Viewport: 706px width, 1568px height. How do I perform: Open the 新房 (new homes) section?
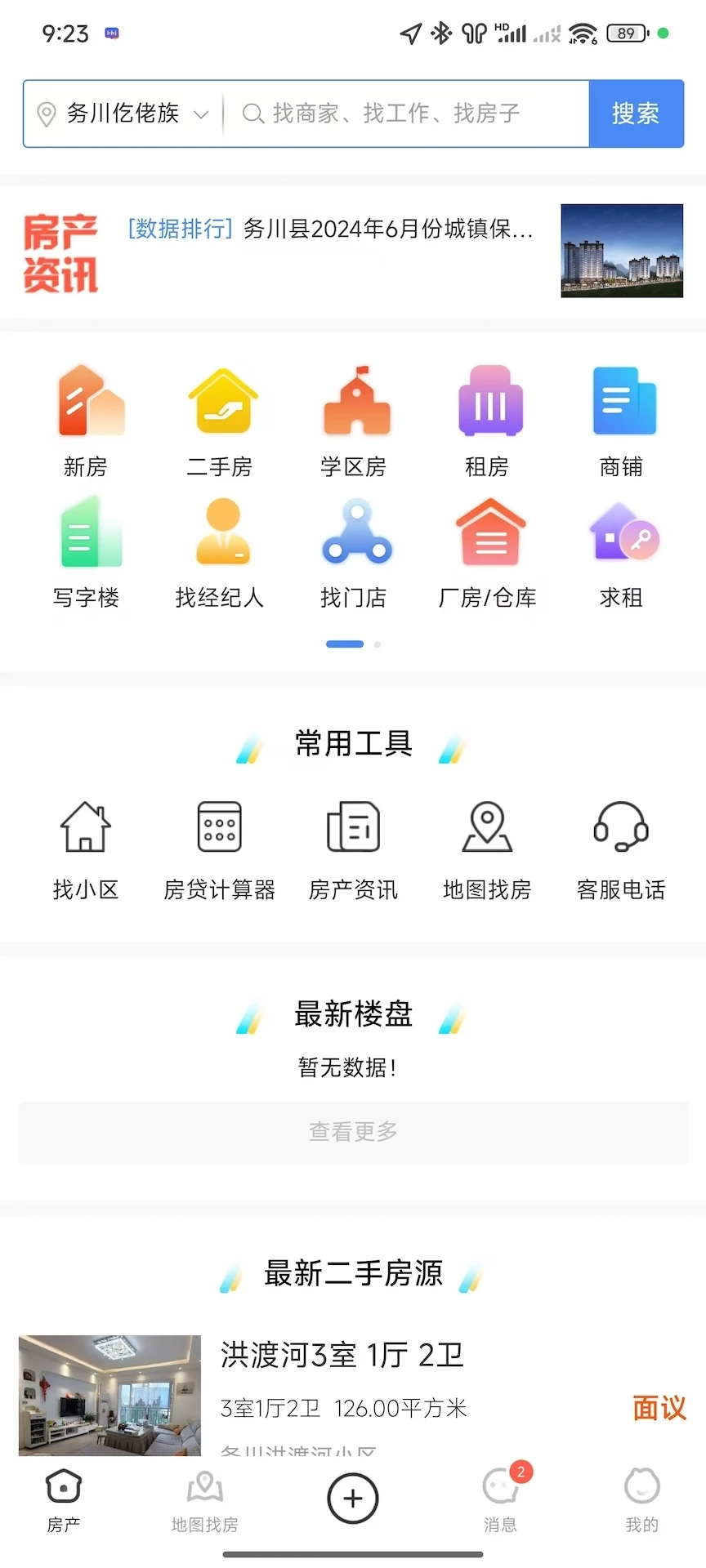click(x=87, y=418)
